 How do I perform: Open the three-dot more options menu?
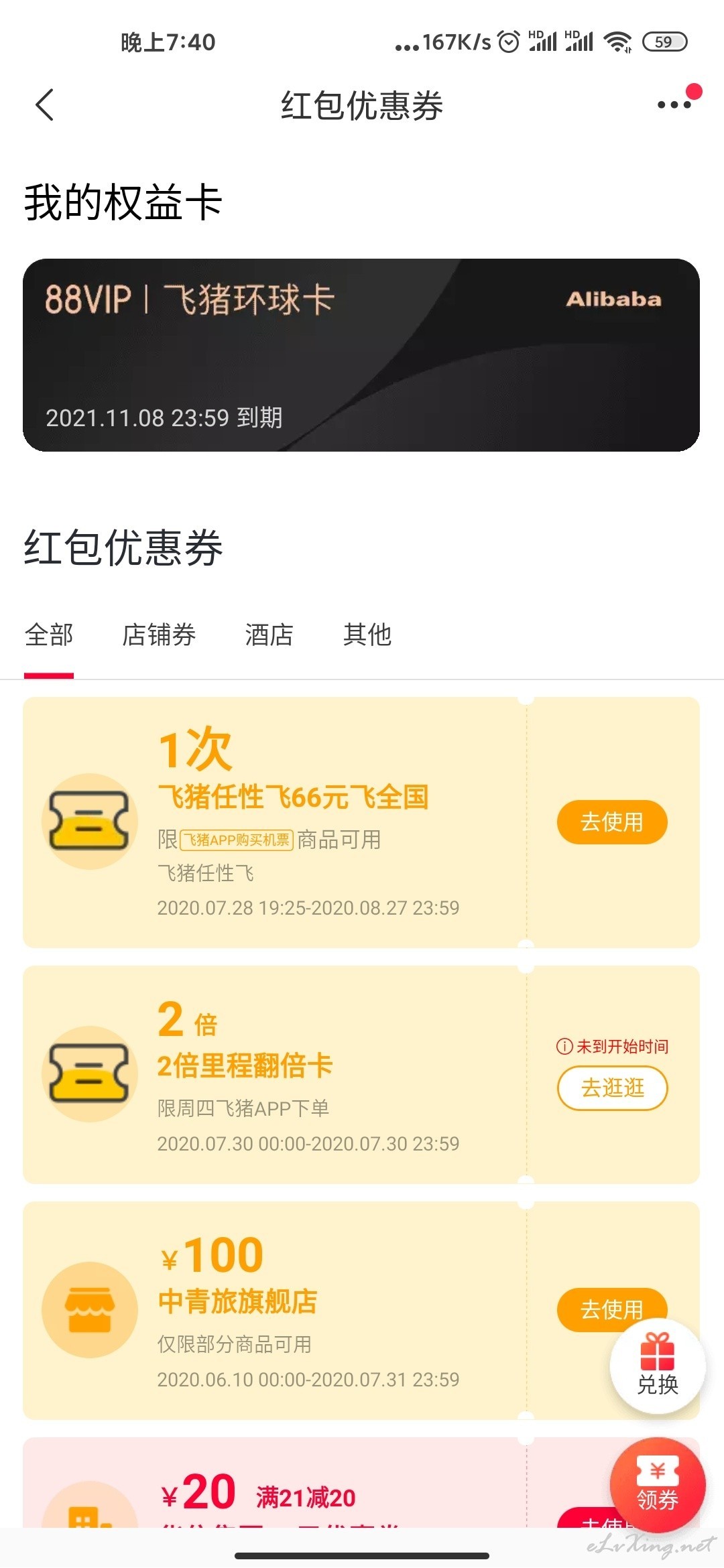click(x=674, y=105)
